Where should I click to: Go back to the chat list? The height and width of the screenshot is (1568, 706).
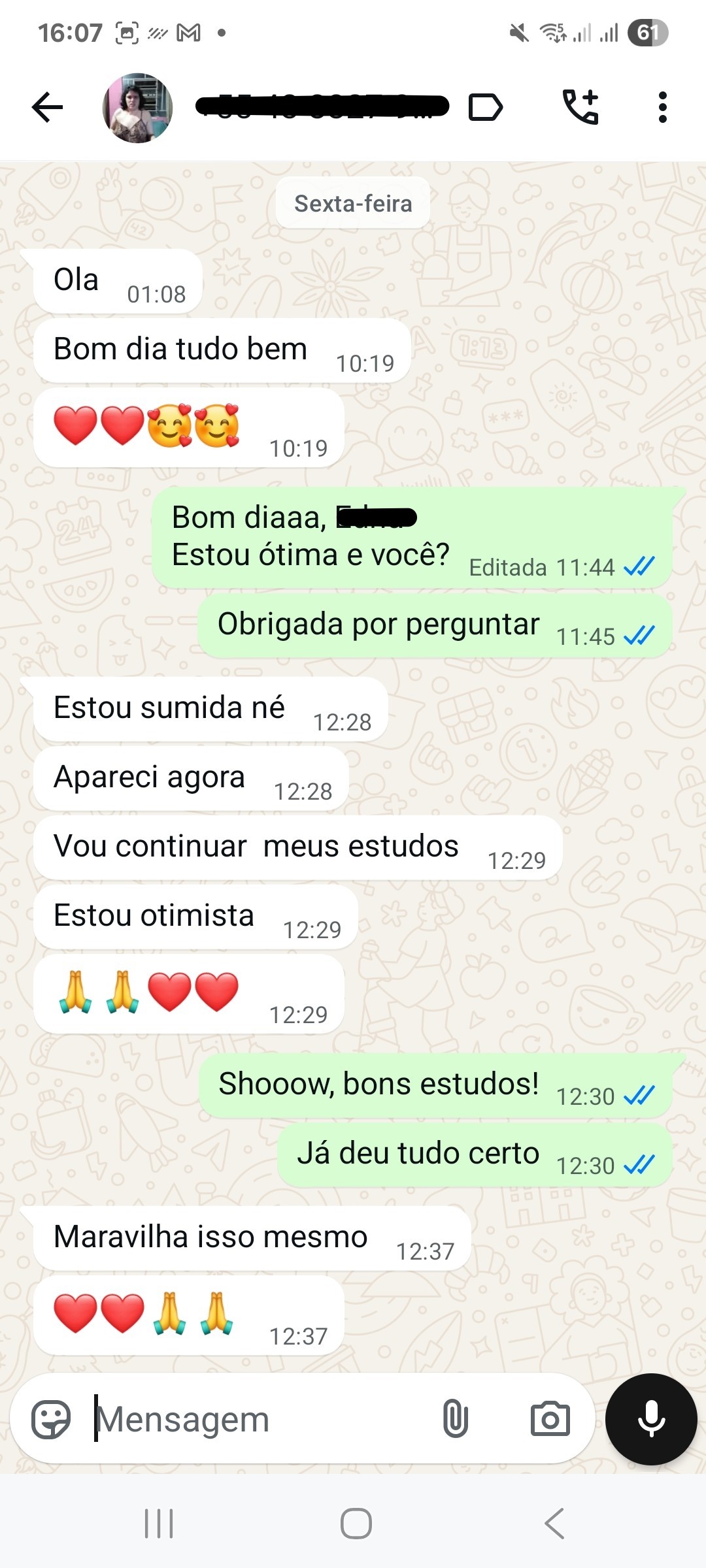(48, 108)
